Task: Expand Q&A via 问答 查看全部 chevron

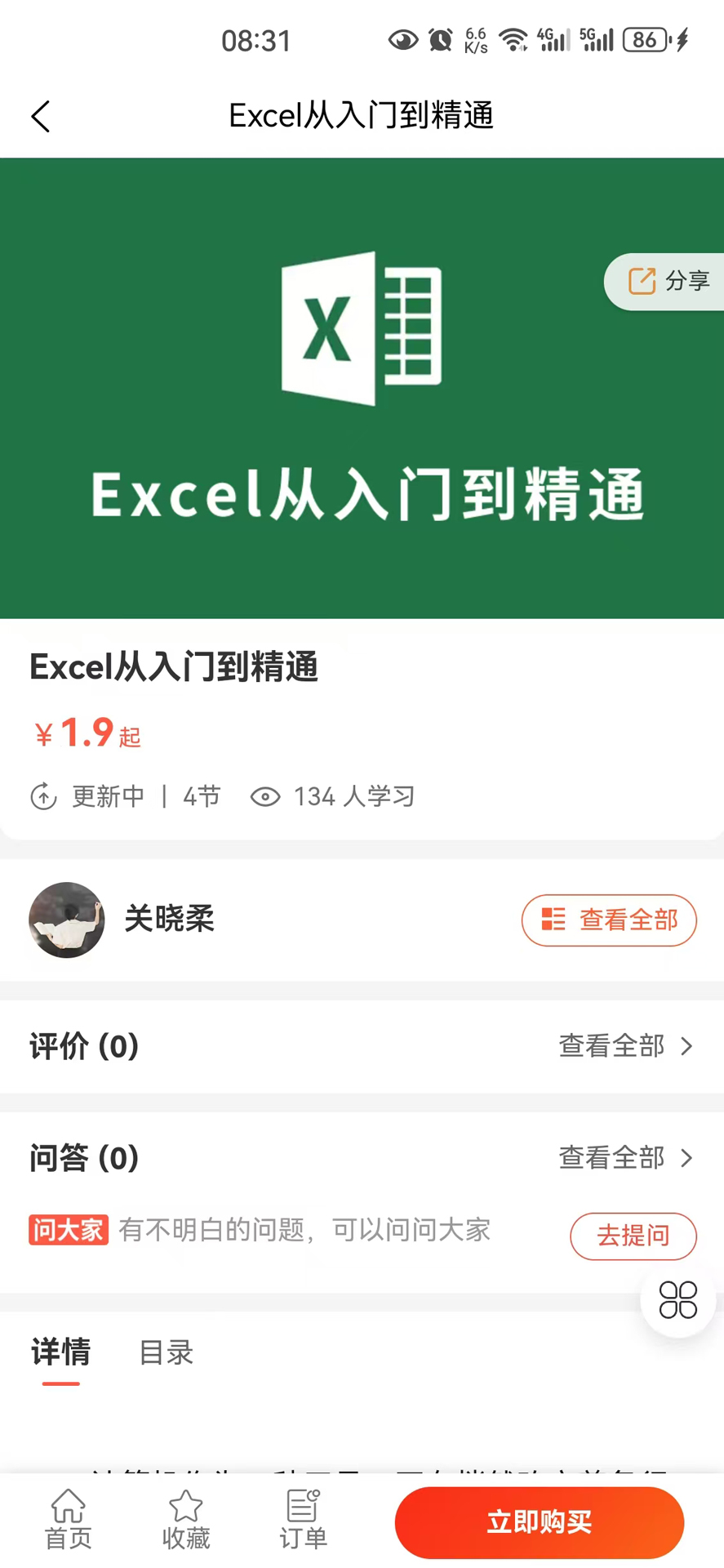Action: (688, 1158)
